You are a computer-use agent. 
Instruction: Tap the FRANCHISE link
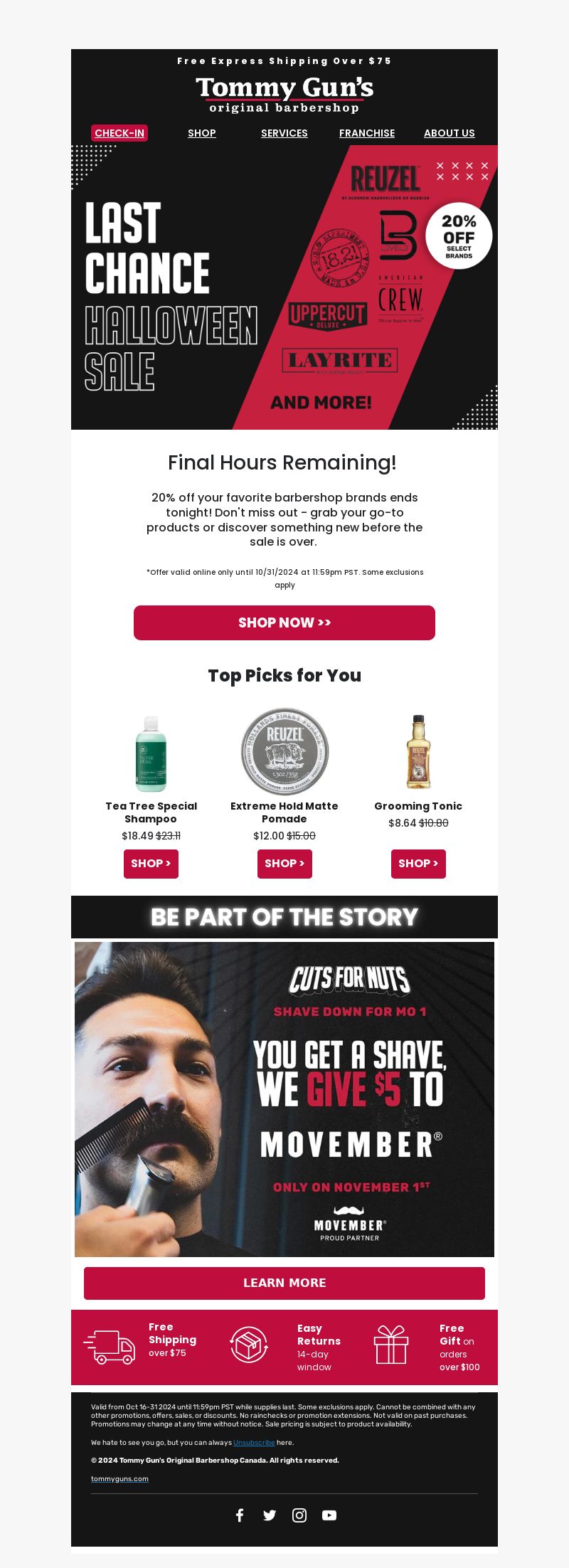tap(366, 133)
